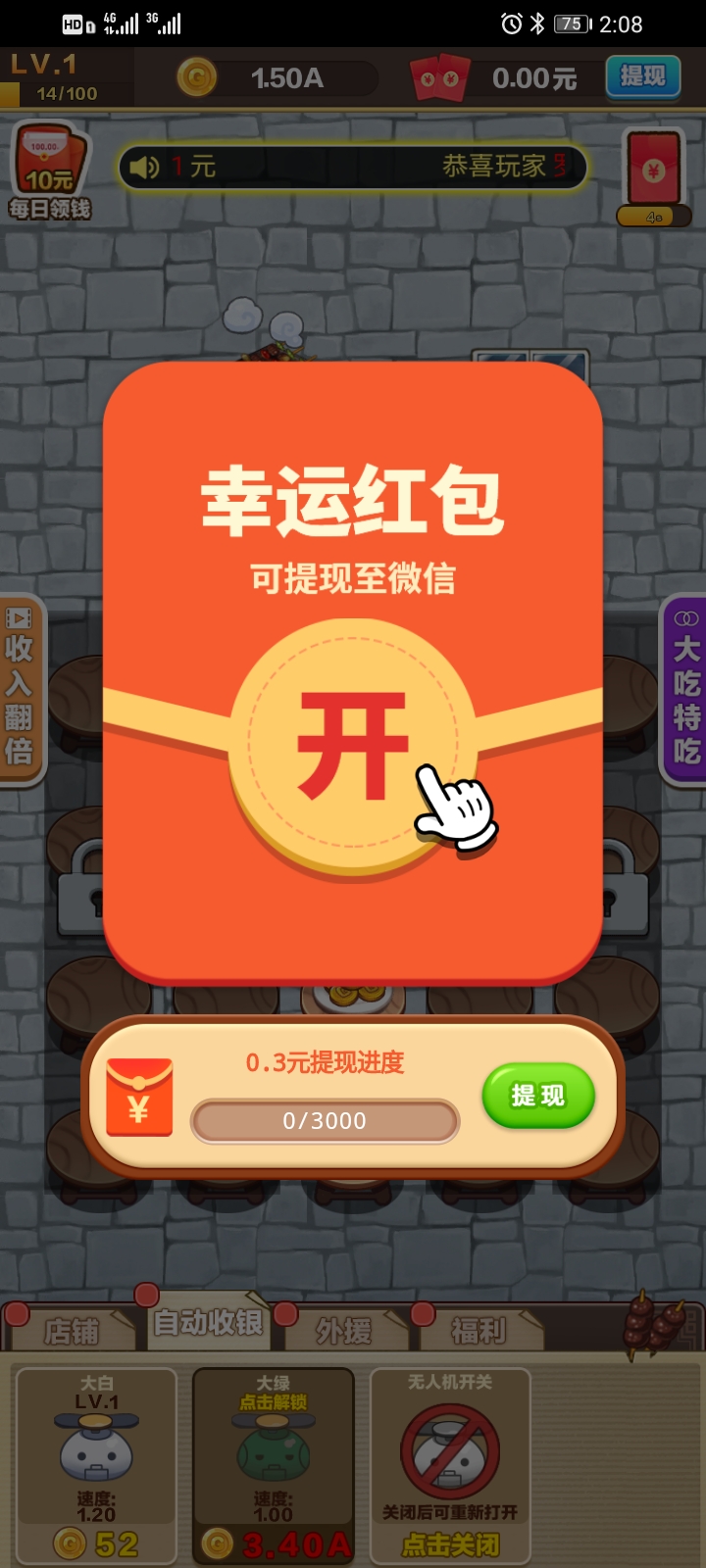
Task: Open the 收入翻倍 side banner
Action: click(x=22, y=690)
